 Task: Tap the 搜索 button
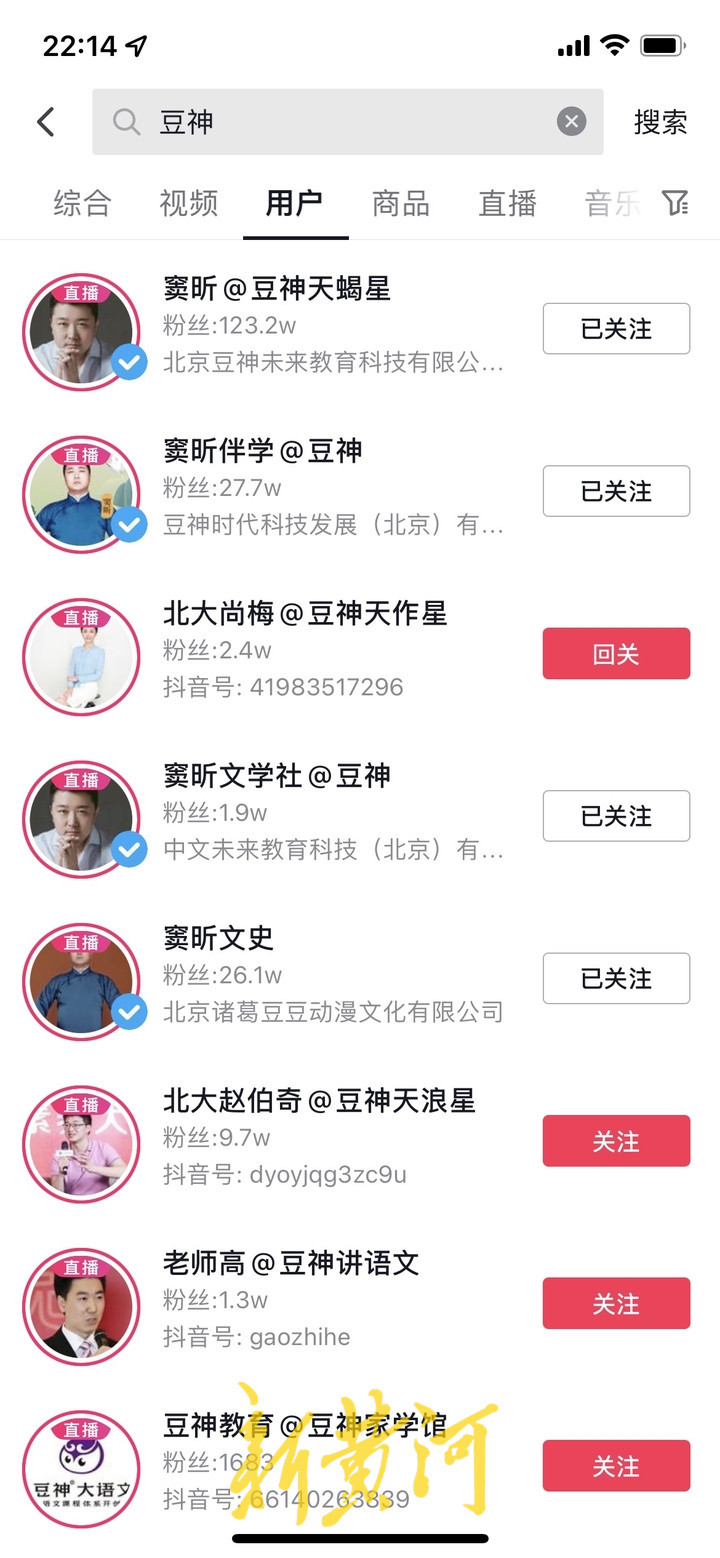(660, 122)
